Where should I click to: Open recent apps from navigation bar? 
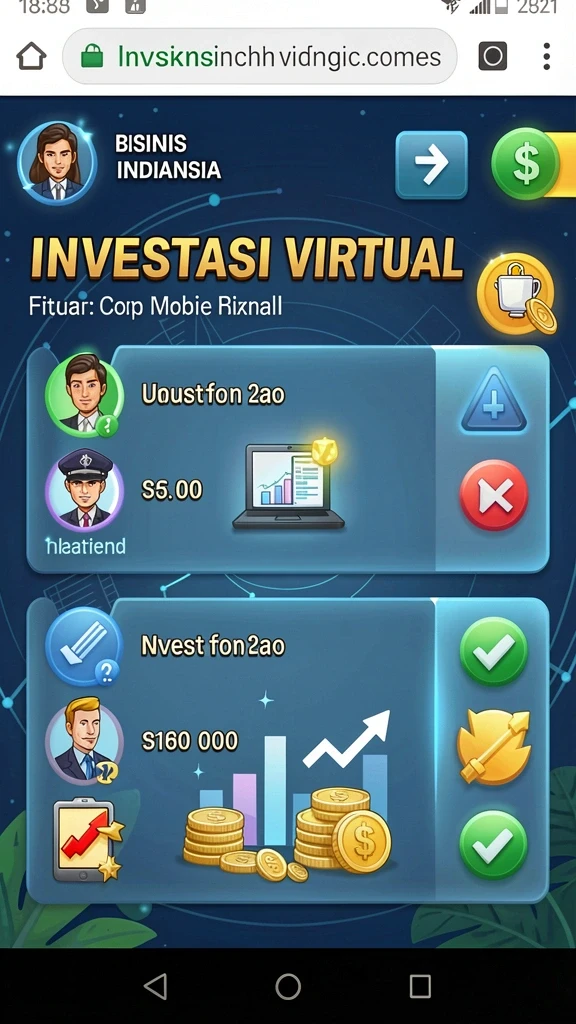click(x=420, y=986)
